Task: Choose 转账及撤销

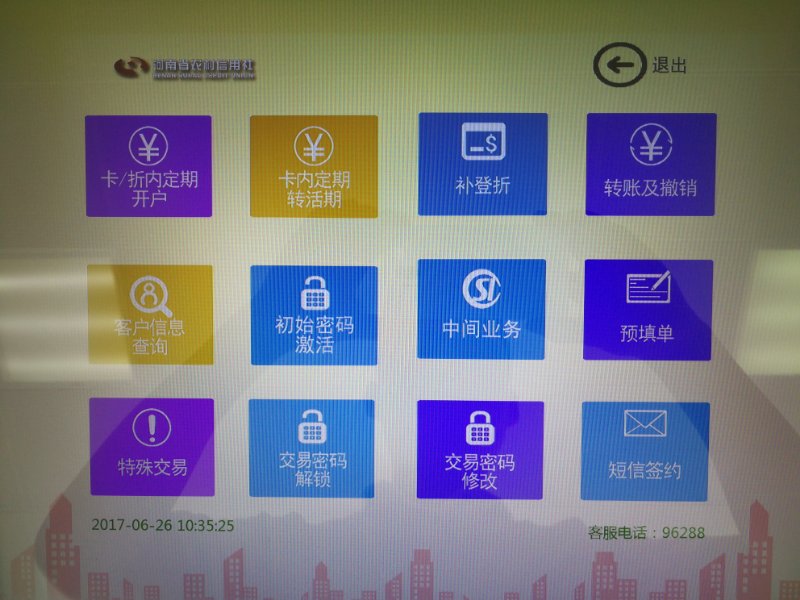Action: (x=651, y=164)
